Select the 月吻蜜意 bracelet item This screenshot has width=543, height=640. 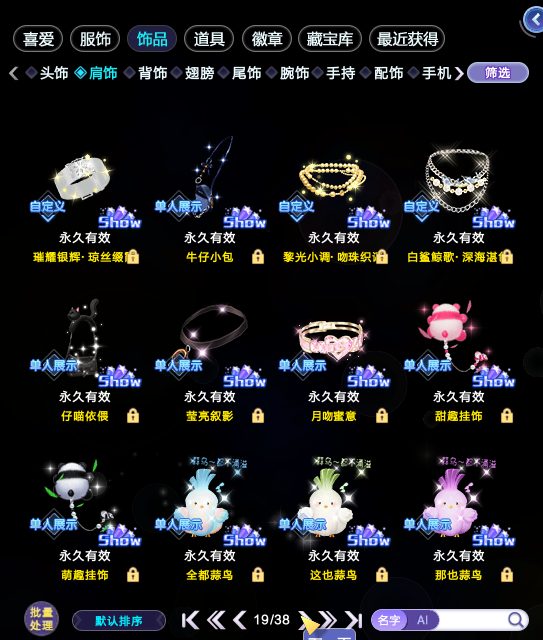click(x=334, y=361)
